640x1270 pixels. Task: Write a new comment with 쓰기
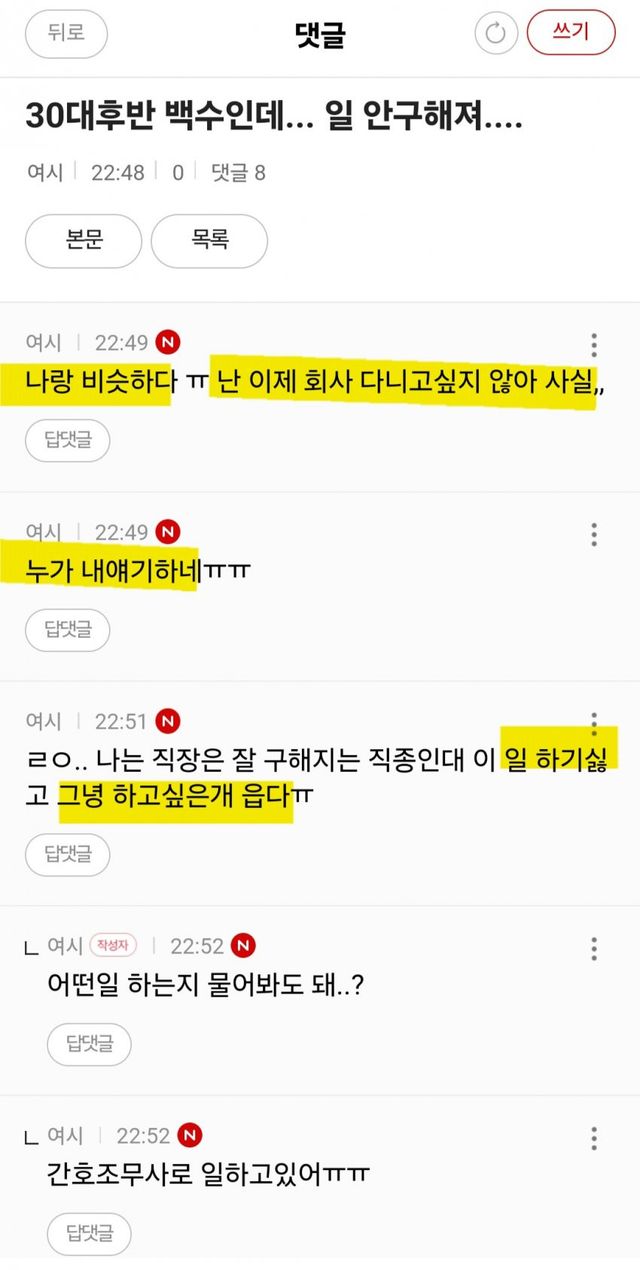pyautogui.click(x=571, y=32)
